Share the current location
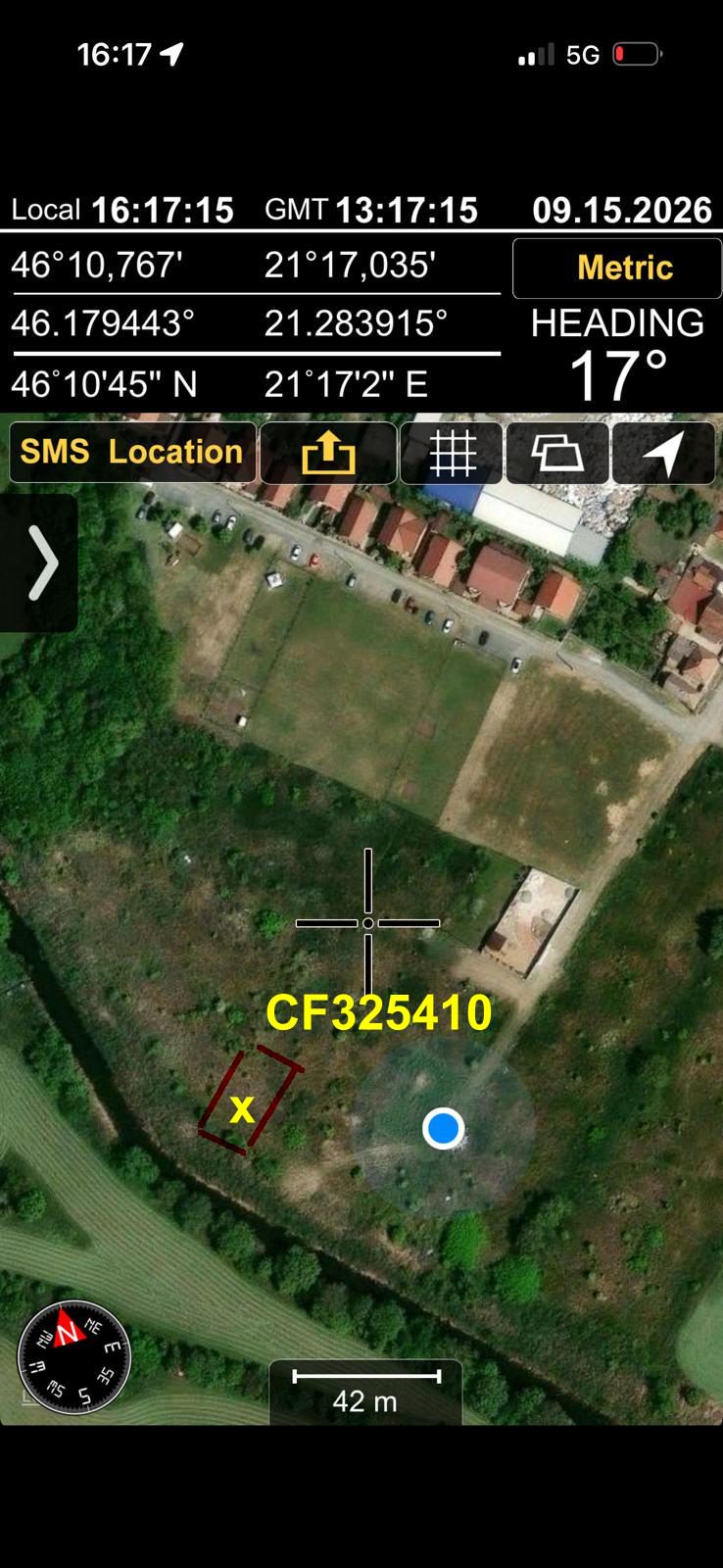The image size is (723, 1568). 328,452
